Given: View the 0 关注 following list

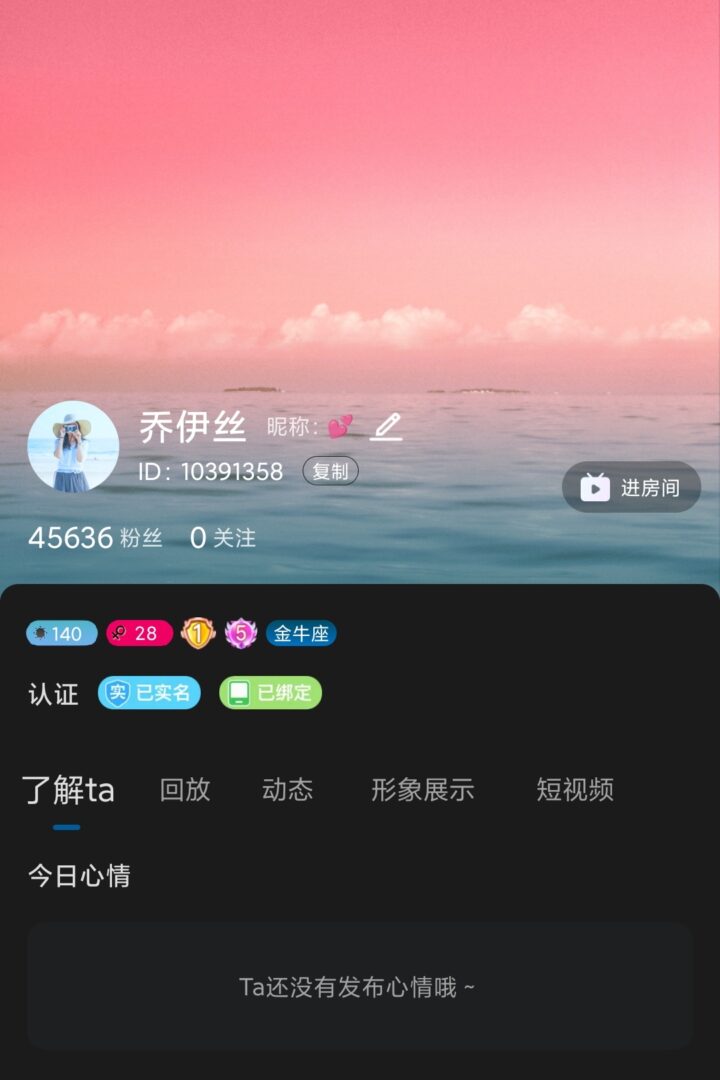Looking at the screenshot, I should click(223, 538).
